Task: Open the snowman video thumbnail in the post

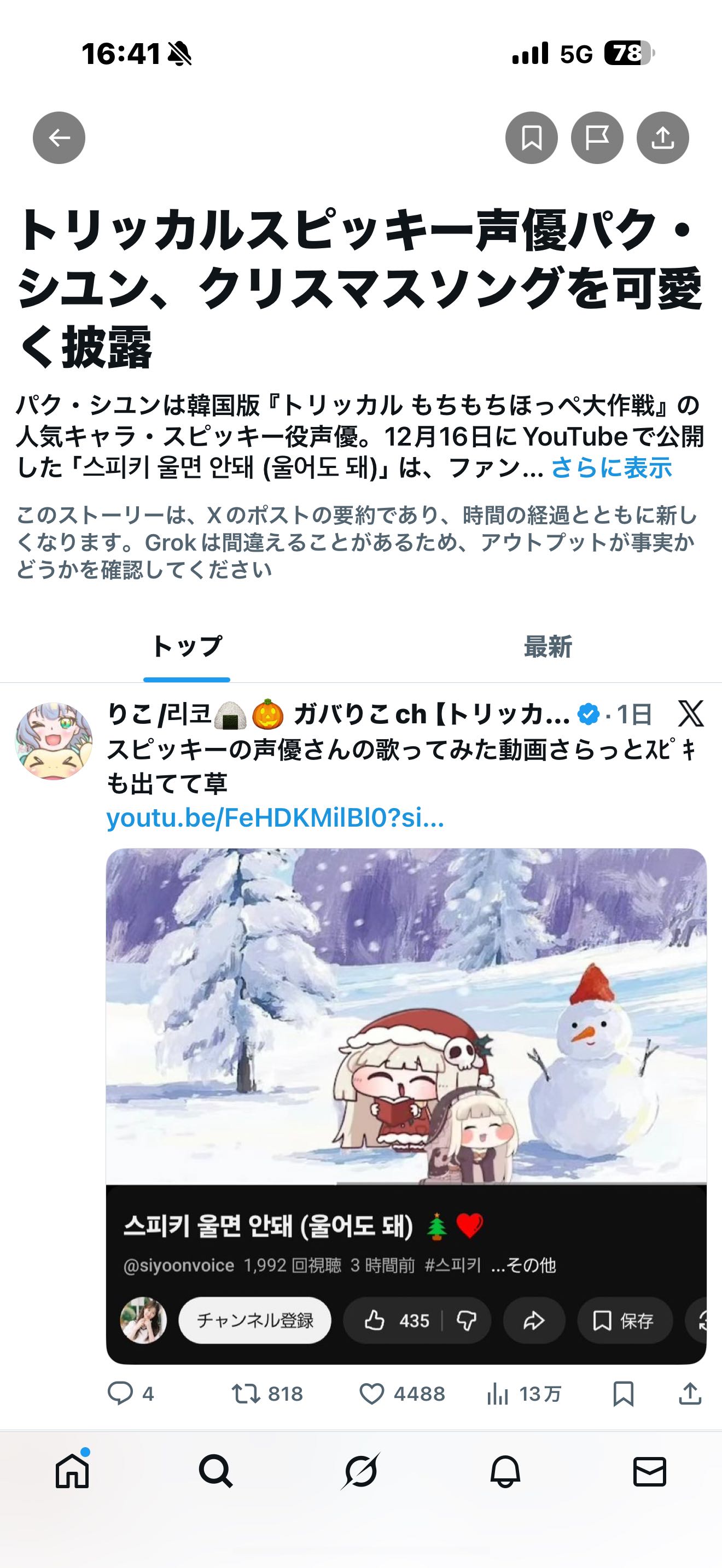Action: tap(406, 1015)
